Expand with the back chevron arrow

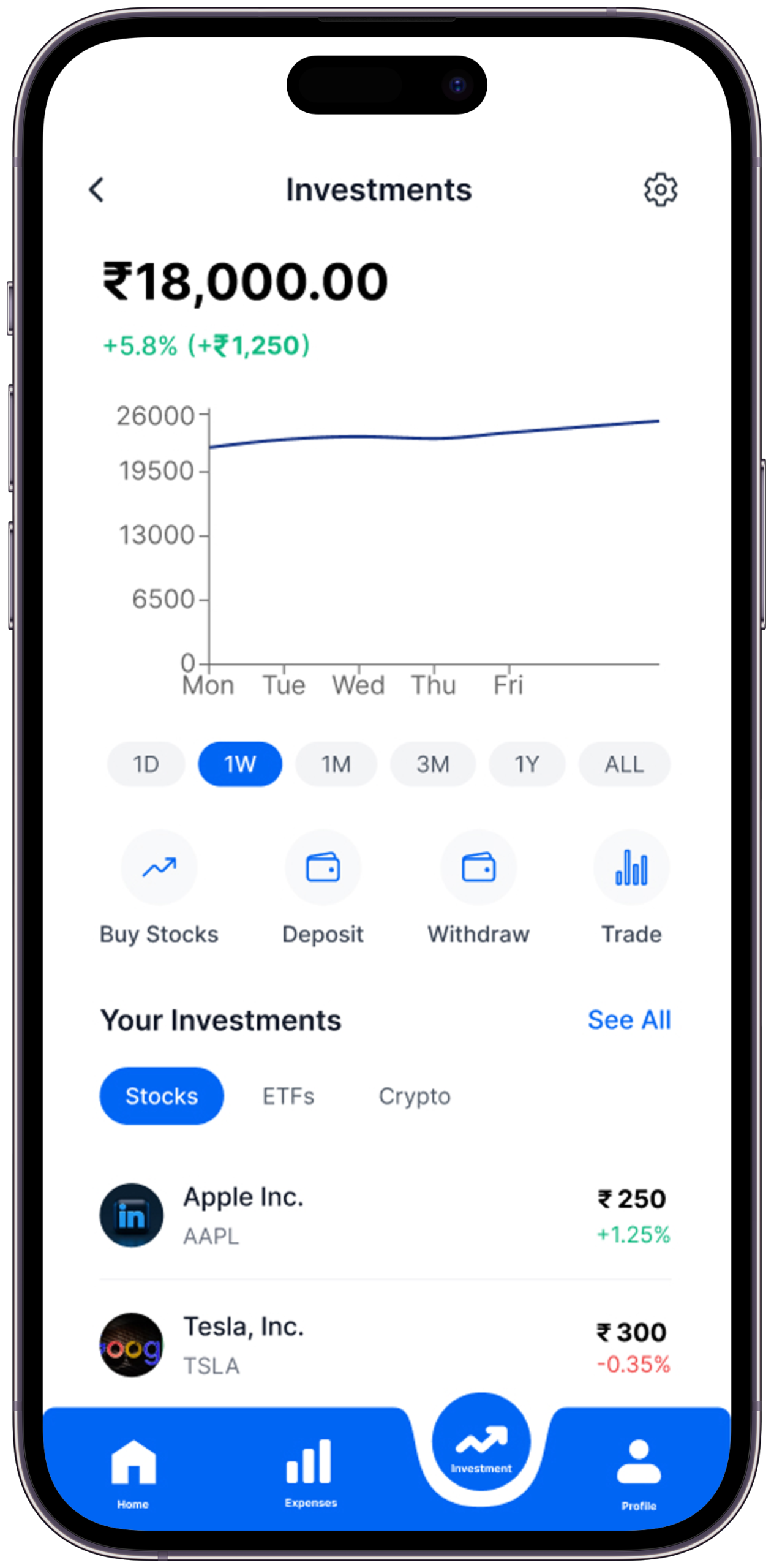(x=97, y=190)
